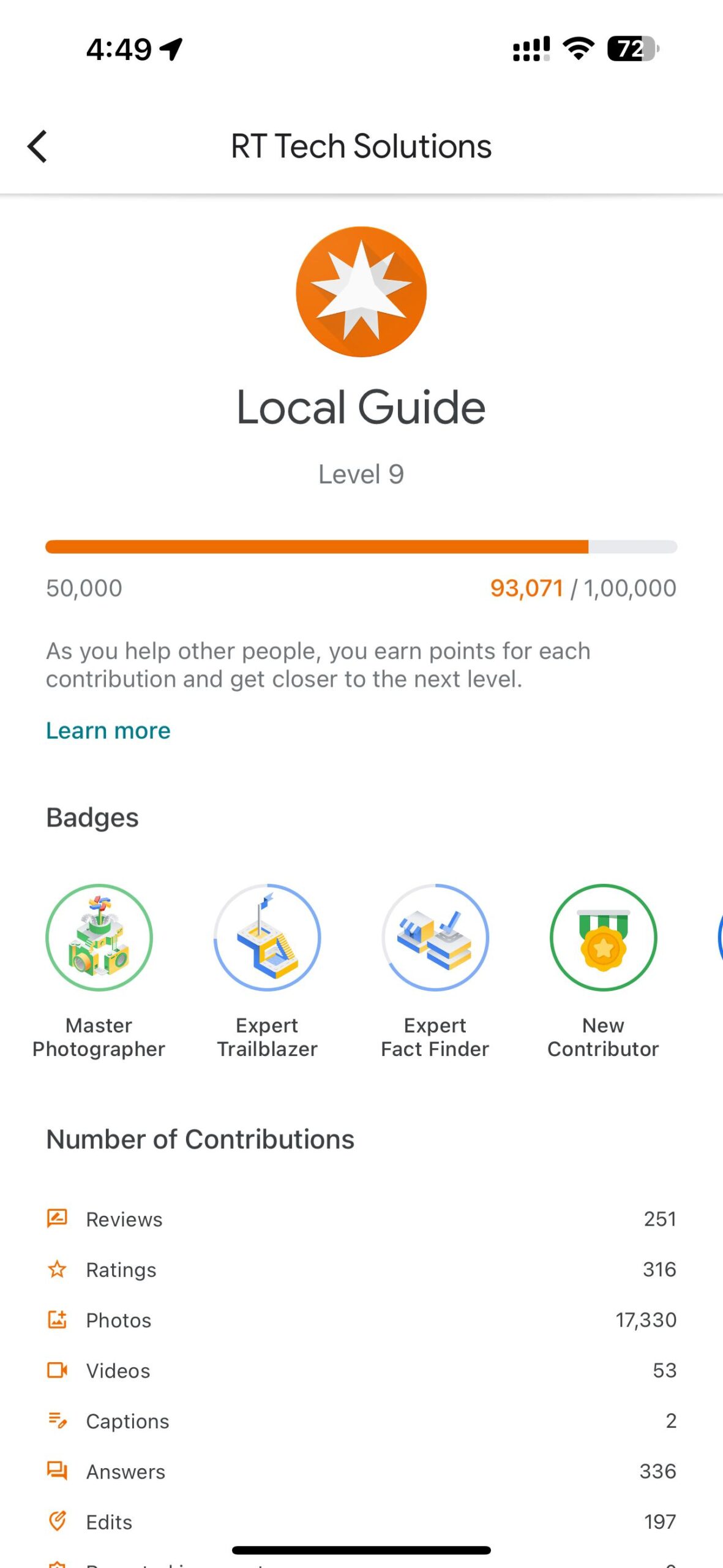Viewport: 723px width, 1568px height.
Task: Go back using the back arrow
Action: [x=38, y=146]
